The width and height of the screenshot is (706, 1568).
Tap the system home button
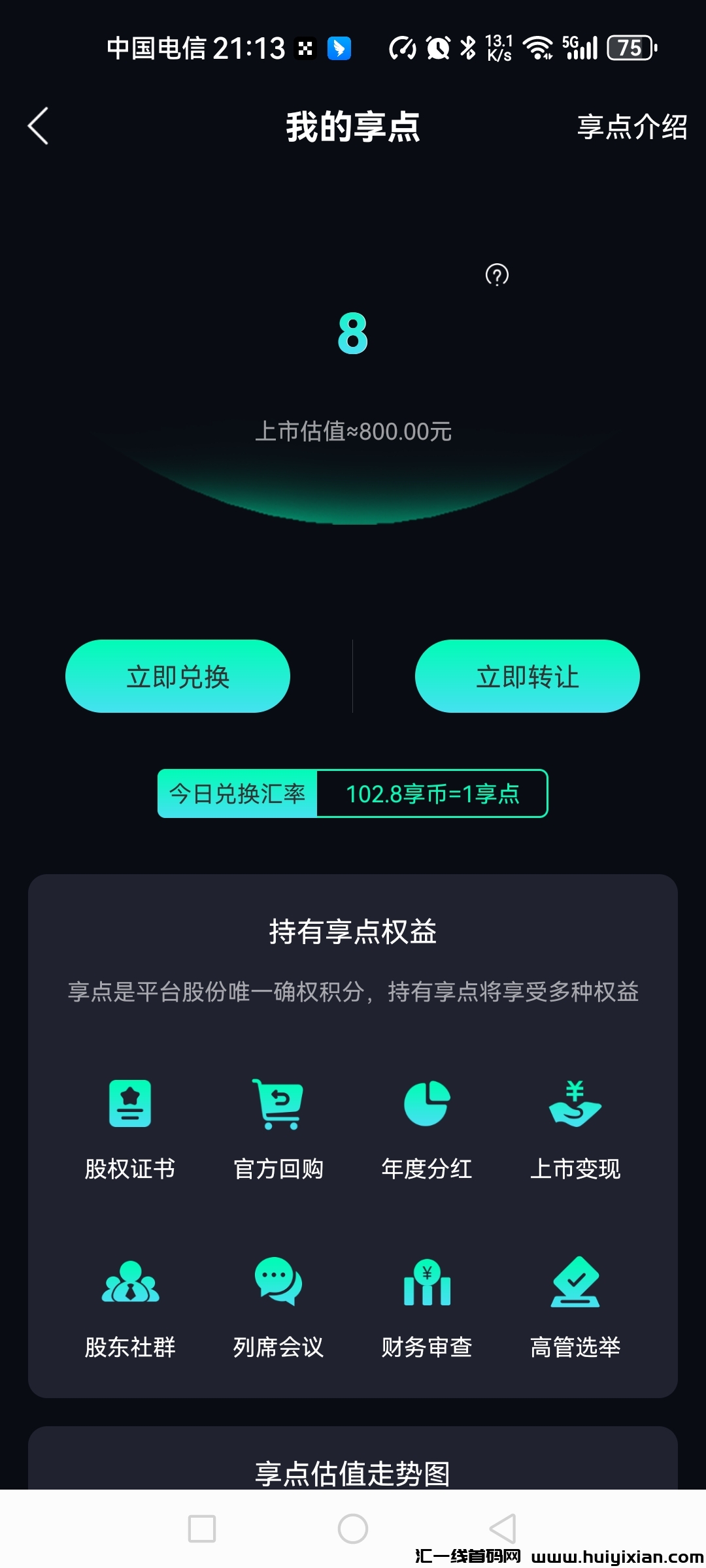pyautogui.click(x=353, y=1529)
